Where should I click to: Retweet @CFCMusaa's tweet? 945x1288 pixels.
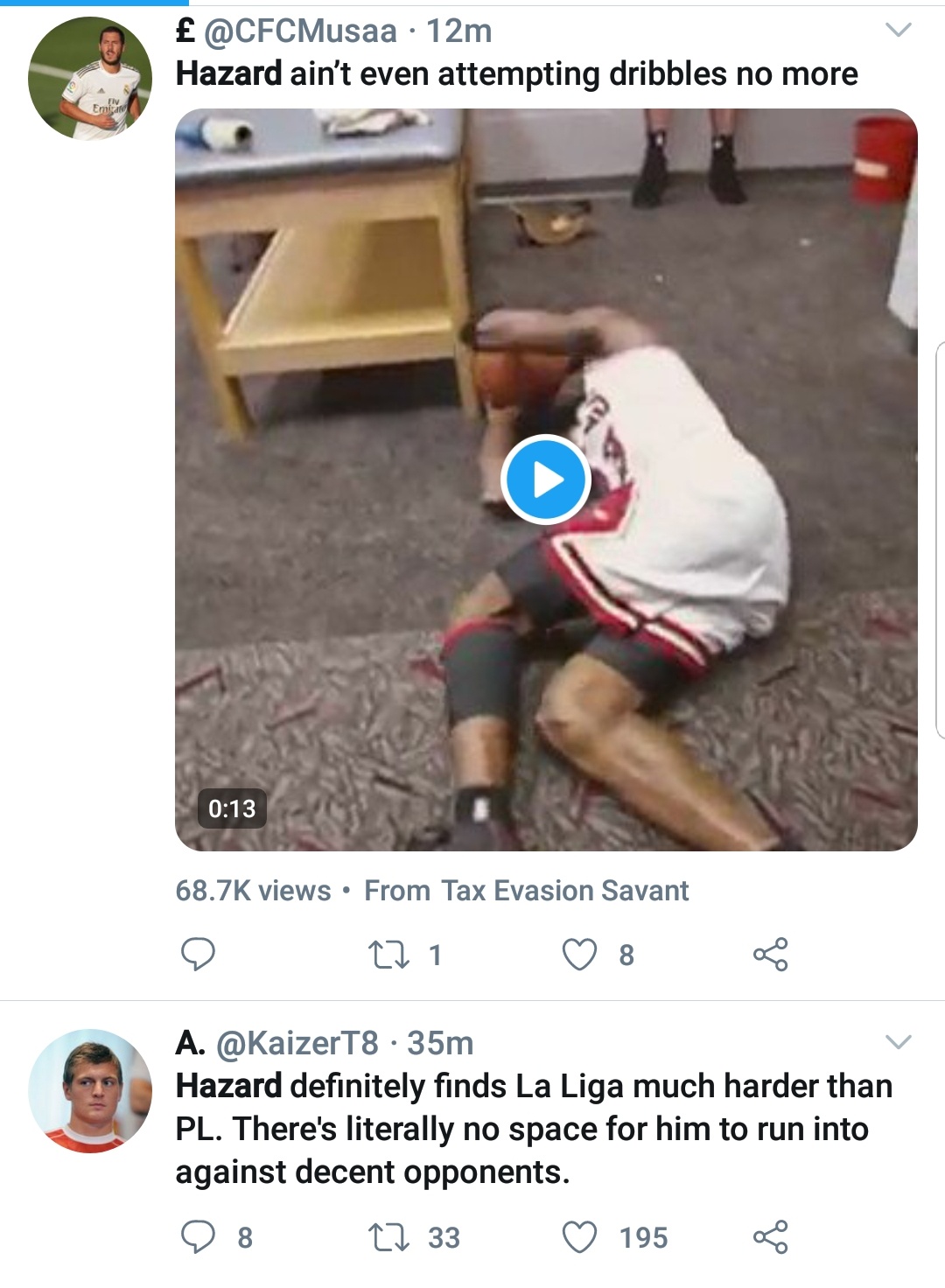point(389,955)
